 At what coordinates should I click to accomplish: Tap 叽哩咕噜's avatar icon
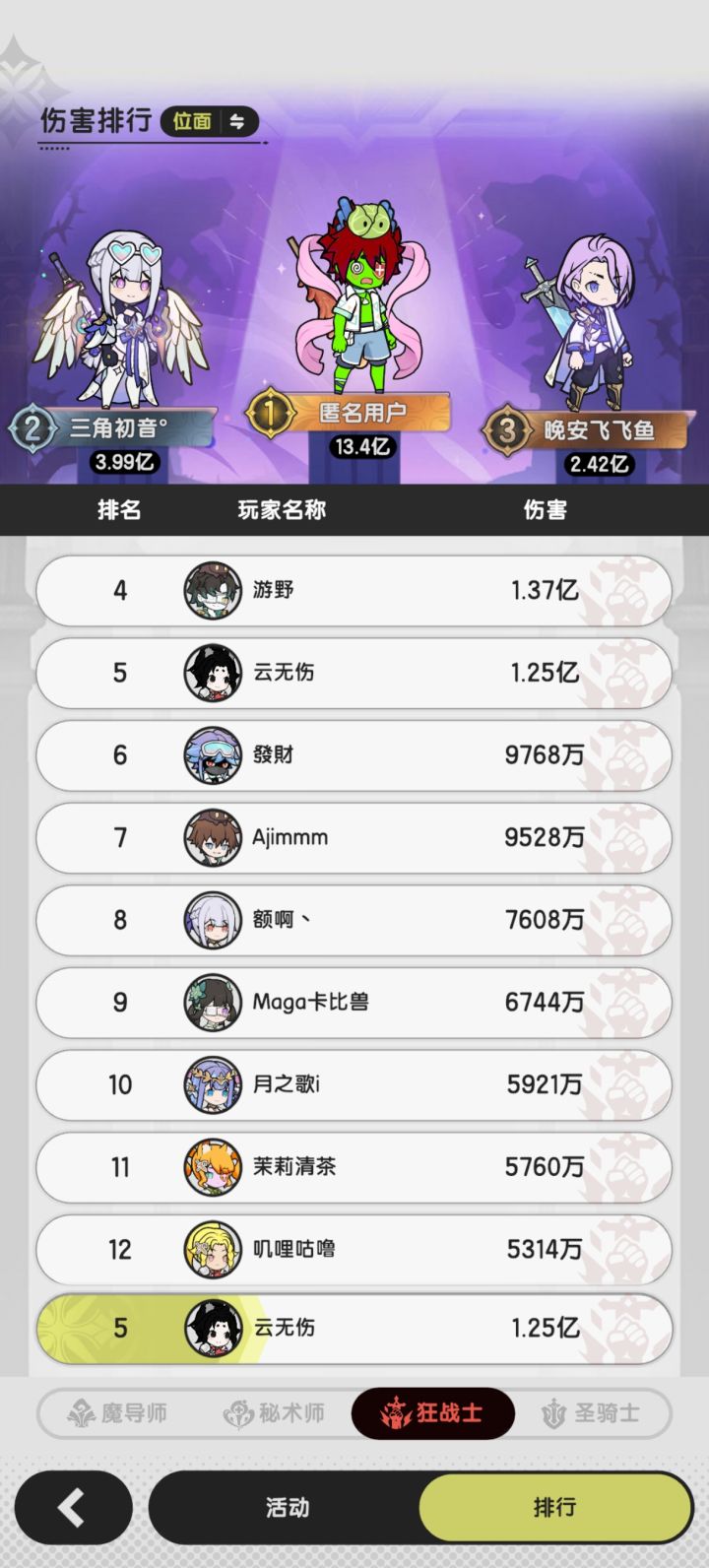pos(214,1249)
